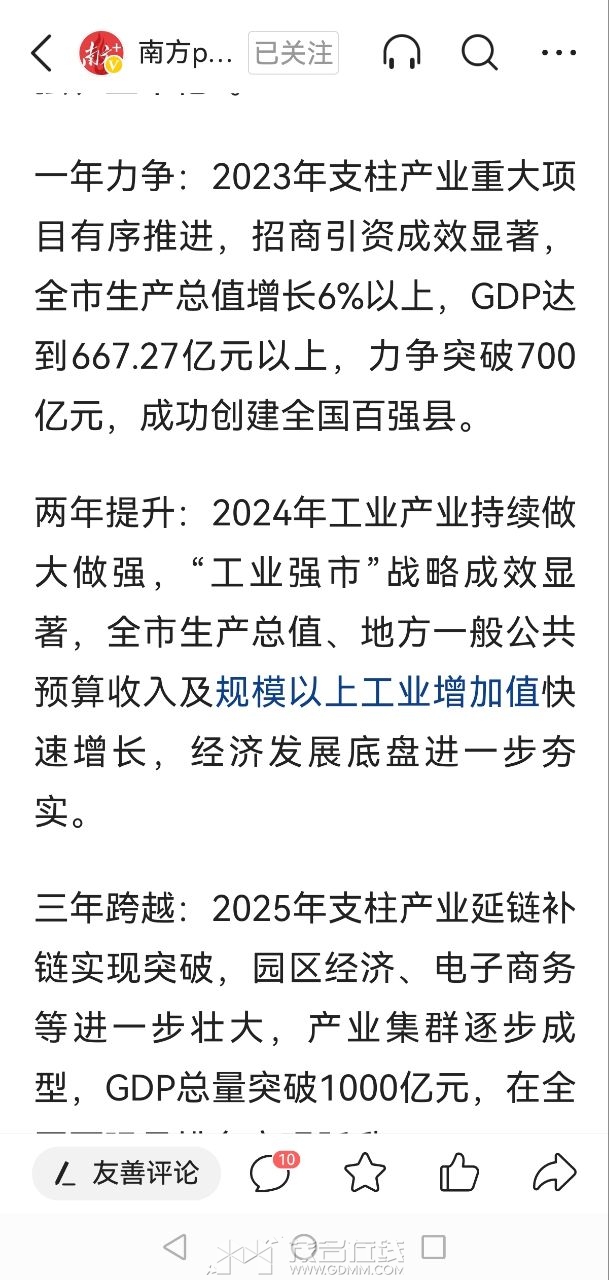Share this article with arrow icon
609x1280 pixels.
pyautogui.click(x=554, y=1172)
